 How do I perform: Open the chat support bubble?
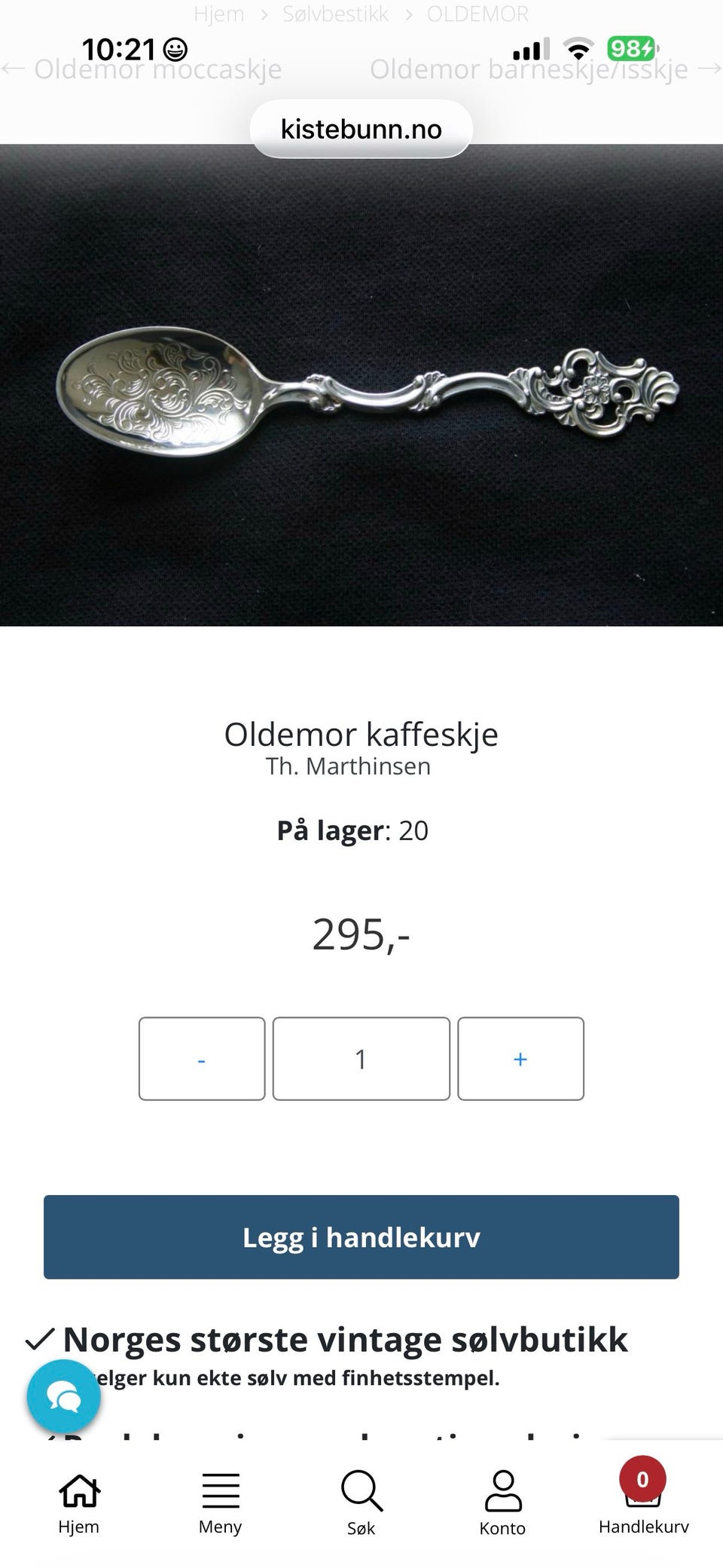pos(64,1395)
